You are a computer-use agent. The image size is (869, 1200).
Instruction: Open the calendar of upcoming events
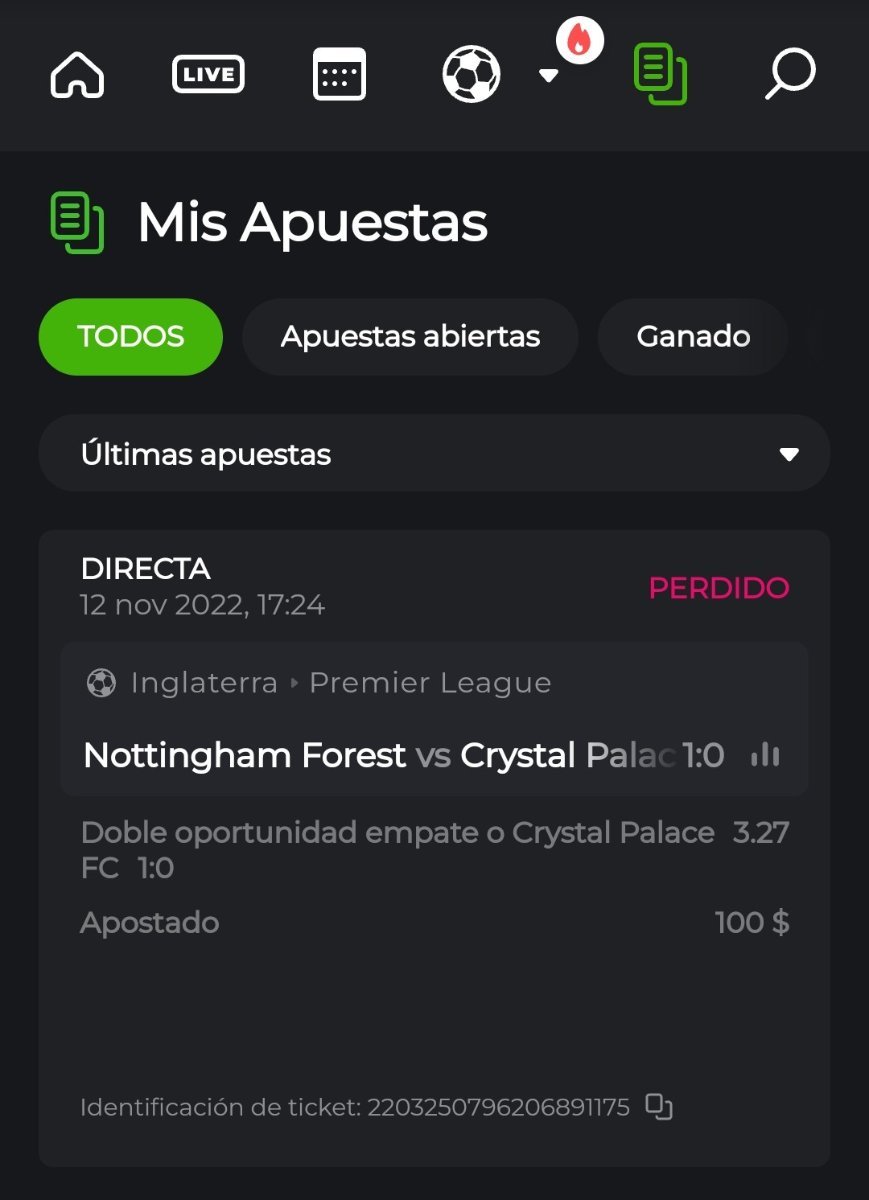pos(339,75)
